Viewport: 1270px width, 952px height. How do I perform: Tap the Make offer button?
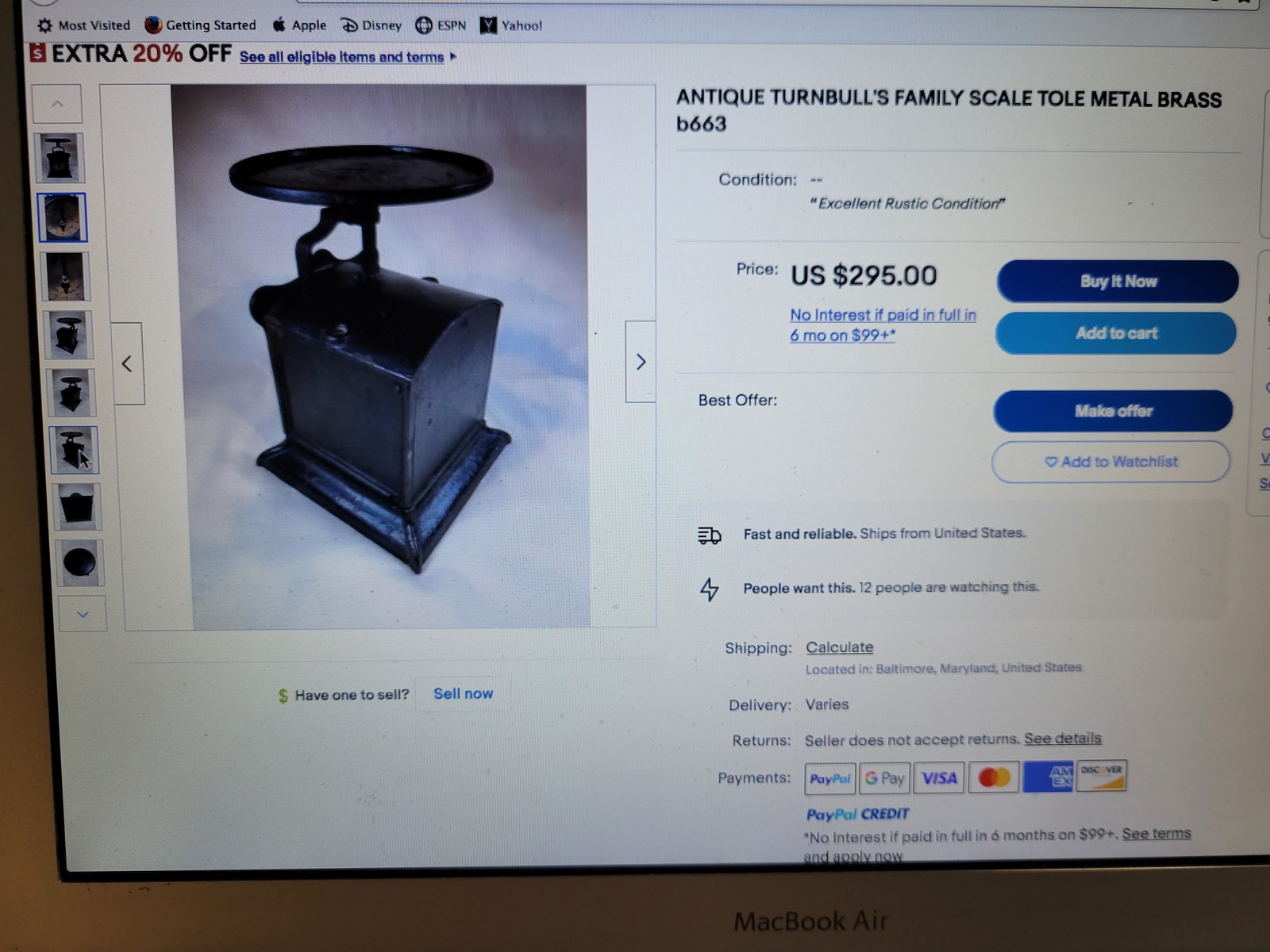[x=1113, y=411]
